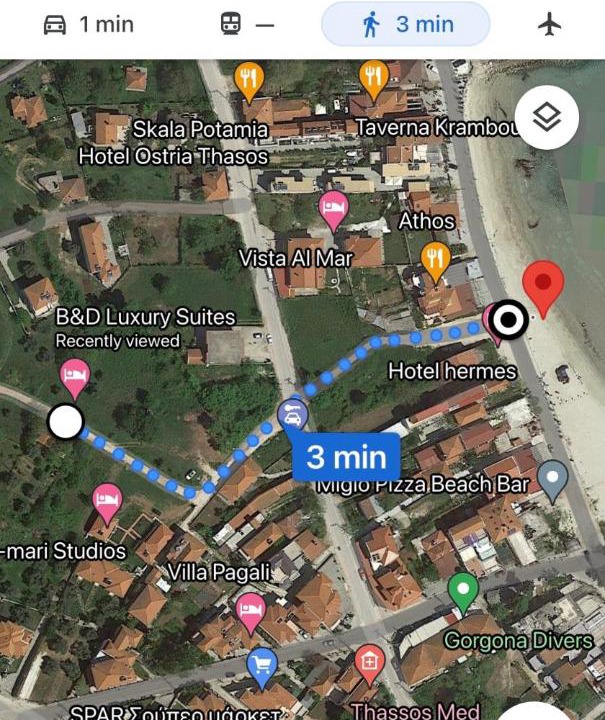Tap the -mari Studios hotel pin
The width and height of the screenshot is (605, 720).
point(107,499)
